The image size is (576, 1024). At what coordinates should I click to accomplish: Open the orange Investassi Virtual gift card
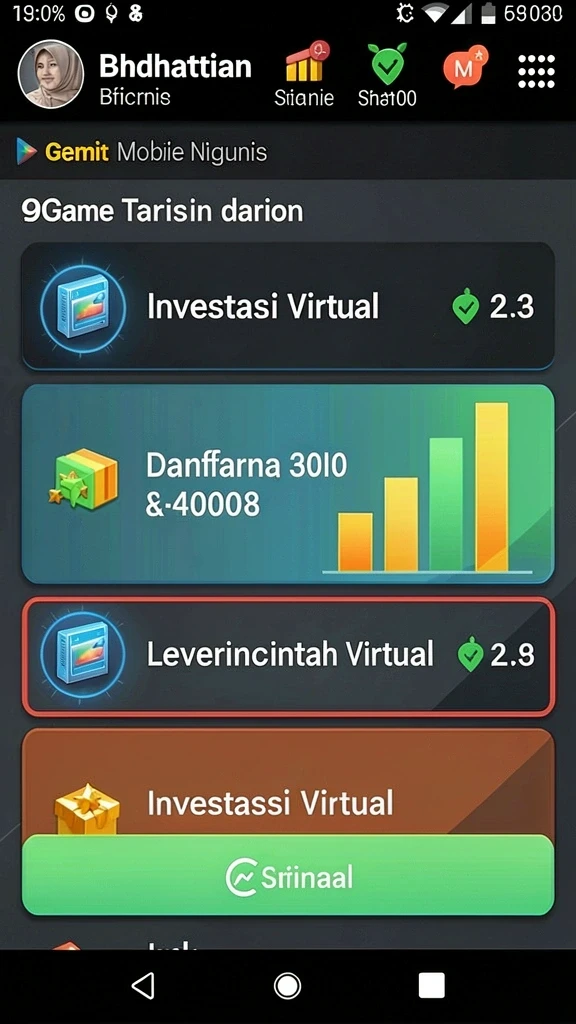pyautogui.click(x=288, y=781)
